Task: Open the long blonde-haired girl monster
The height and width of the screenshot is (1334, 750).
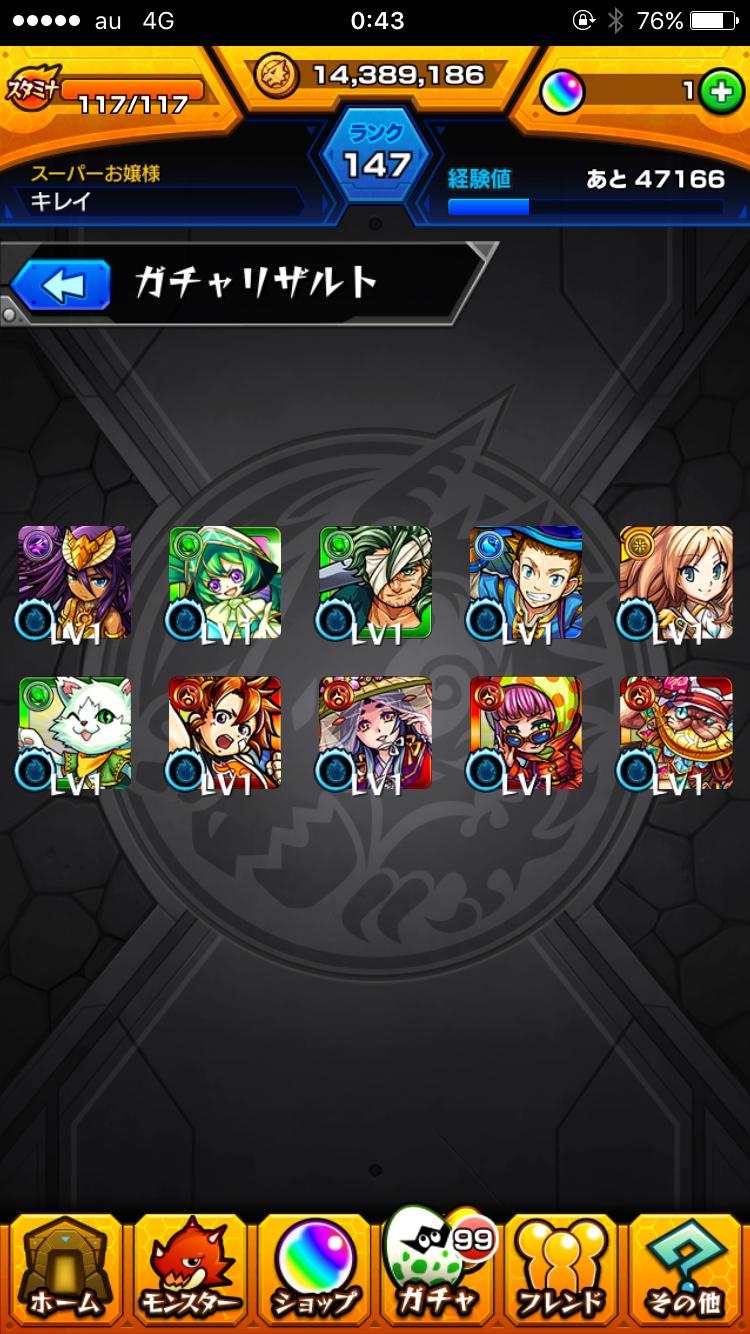Action: point(675,582)
